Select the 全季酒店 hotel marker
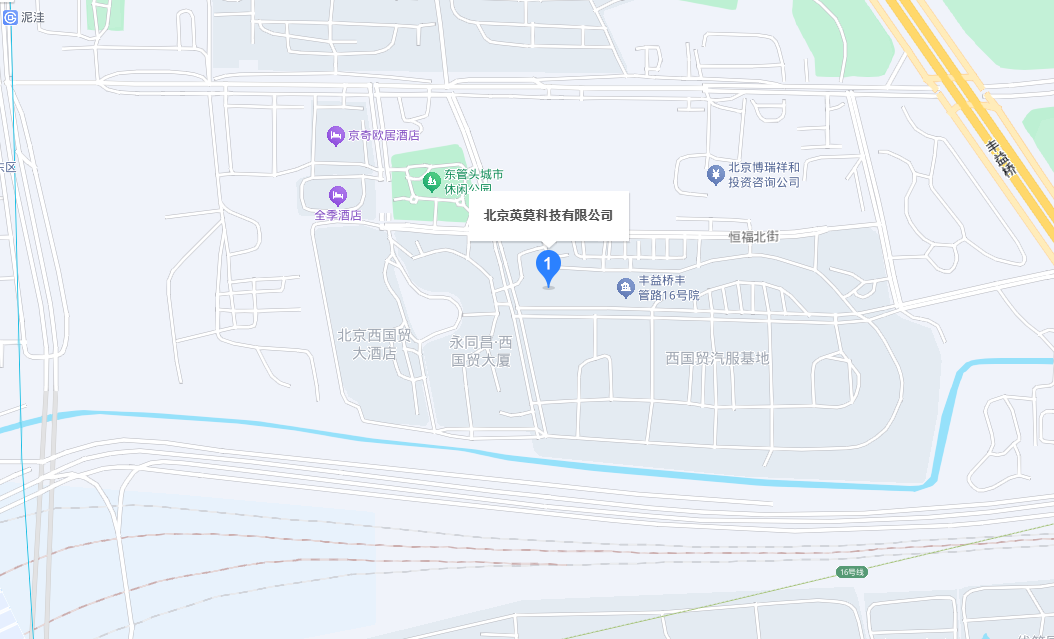The width and height of the screenshot is (1054, 639). [337, 194]
